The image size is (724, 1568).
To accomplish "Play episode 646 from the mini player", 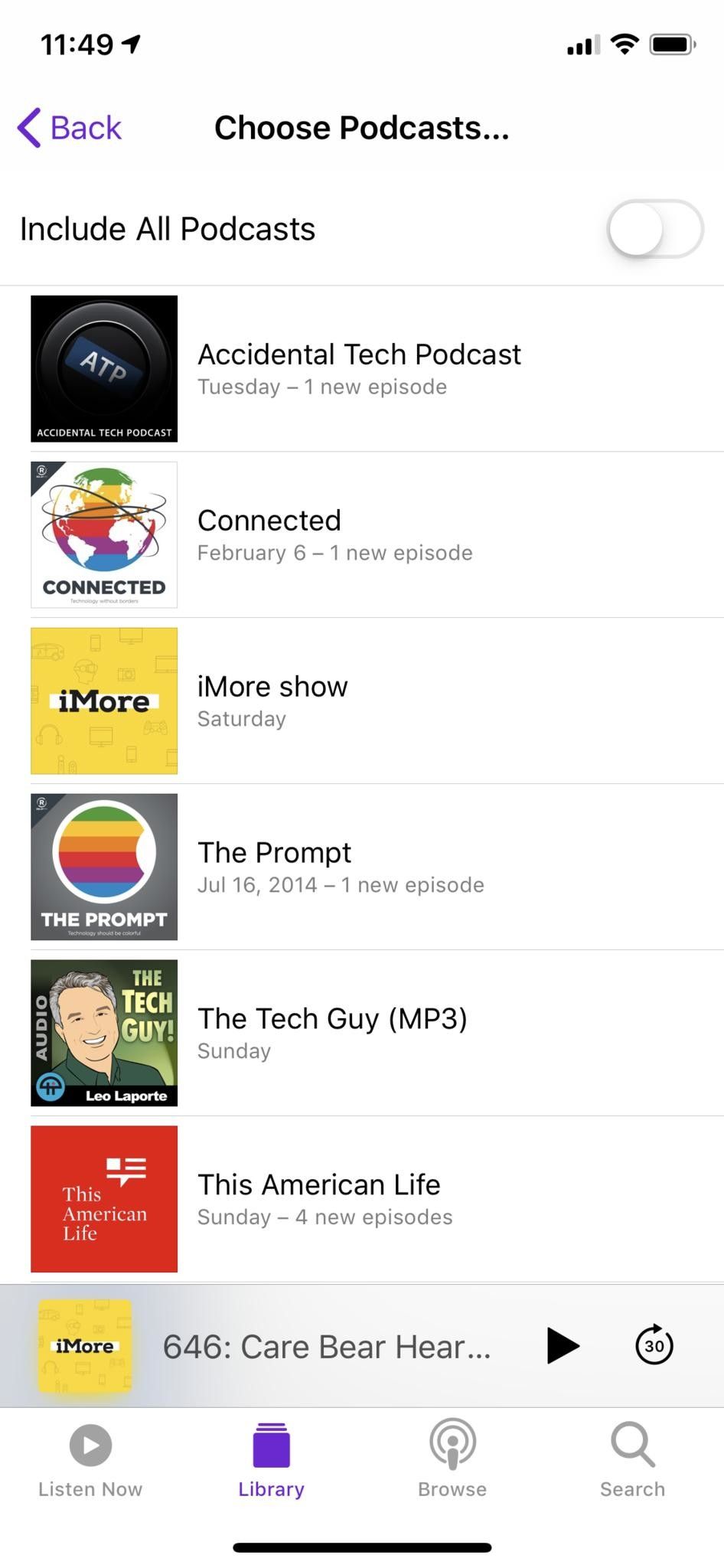I will 563,1347.
